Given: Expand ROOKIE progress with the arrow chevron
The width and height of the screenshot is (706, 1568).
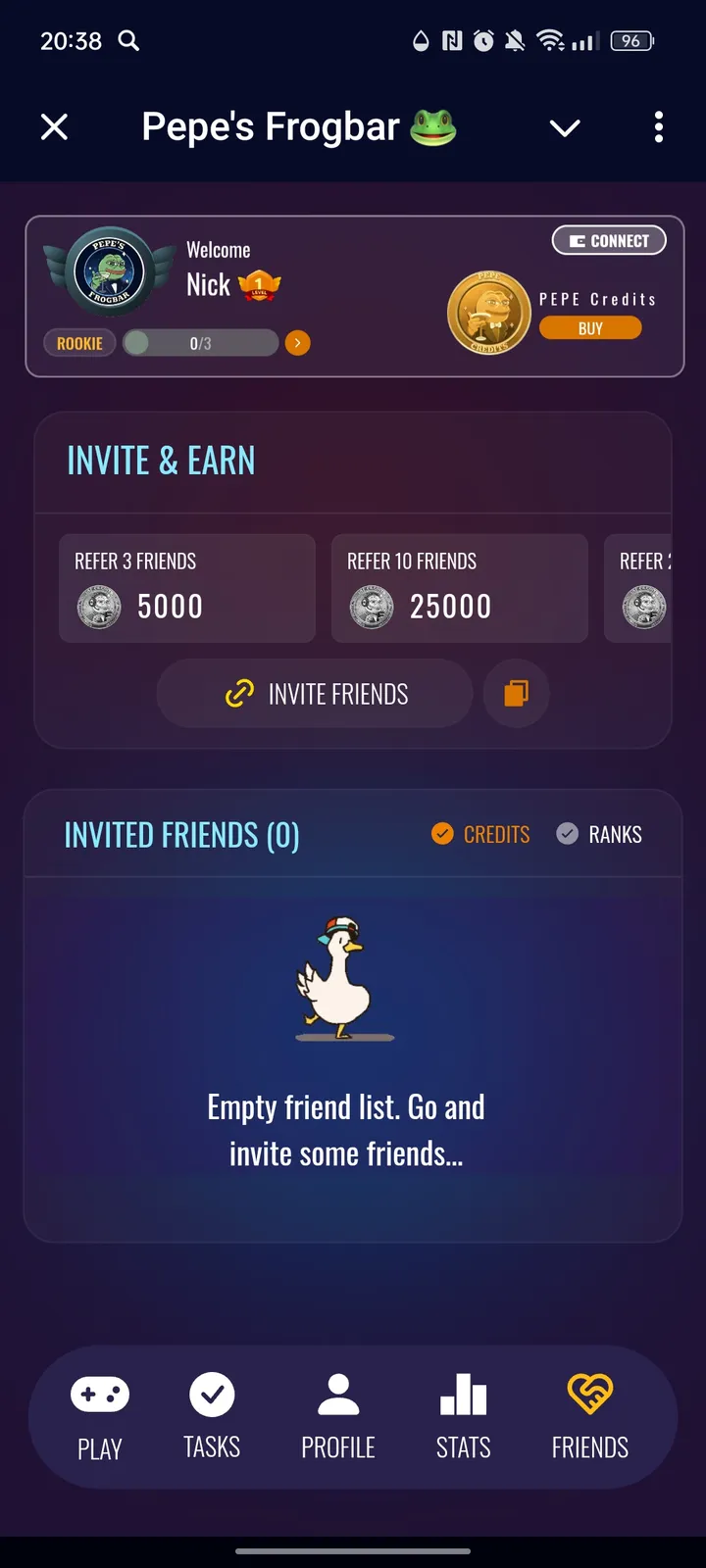Looking at the screenshot, I should [297, 342].
